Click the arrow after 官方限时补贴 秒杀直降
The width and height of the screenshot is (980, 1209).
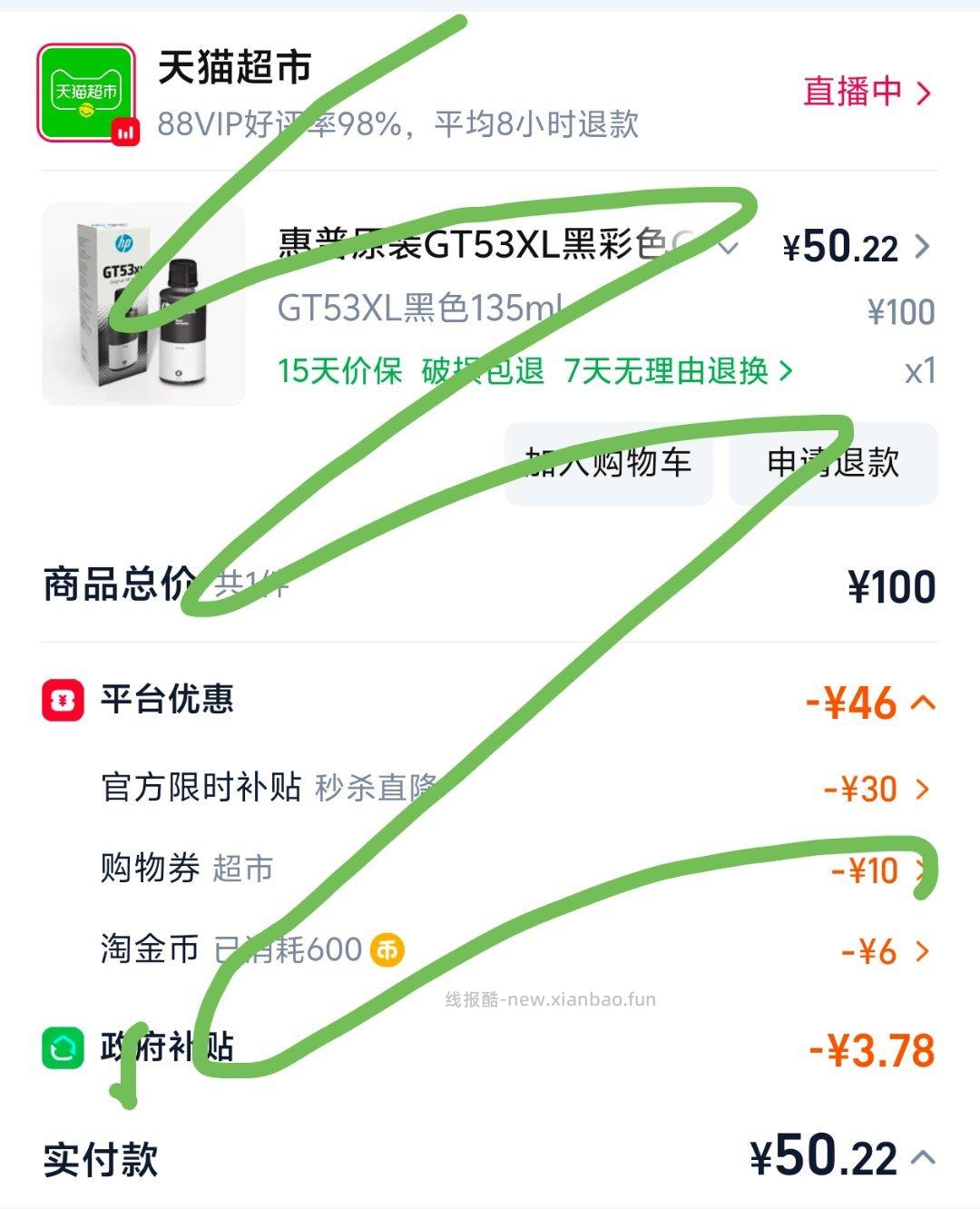click(x=925, y=789)
